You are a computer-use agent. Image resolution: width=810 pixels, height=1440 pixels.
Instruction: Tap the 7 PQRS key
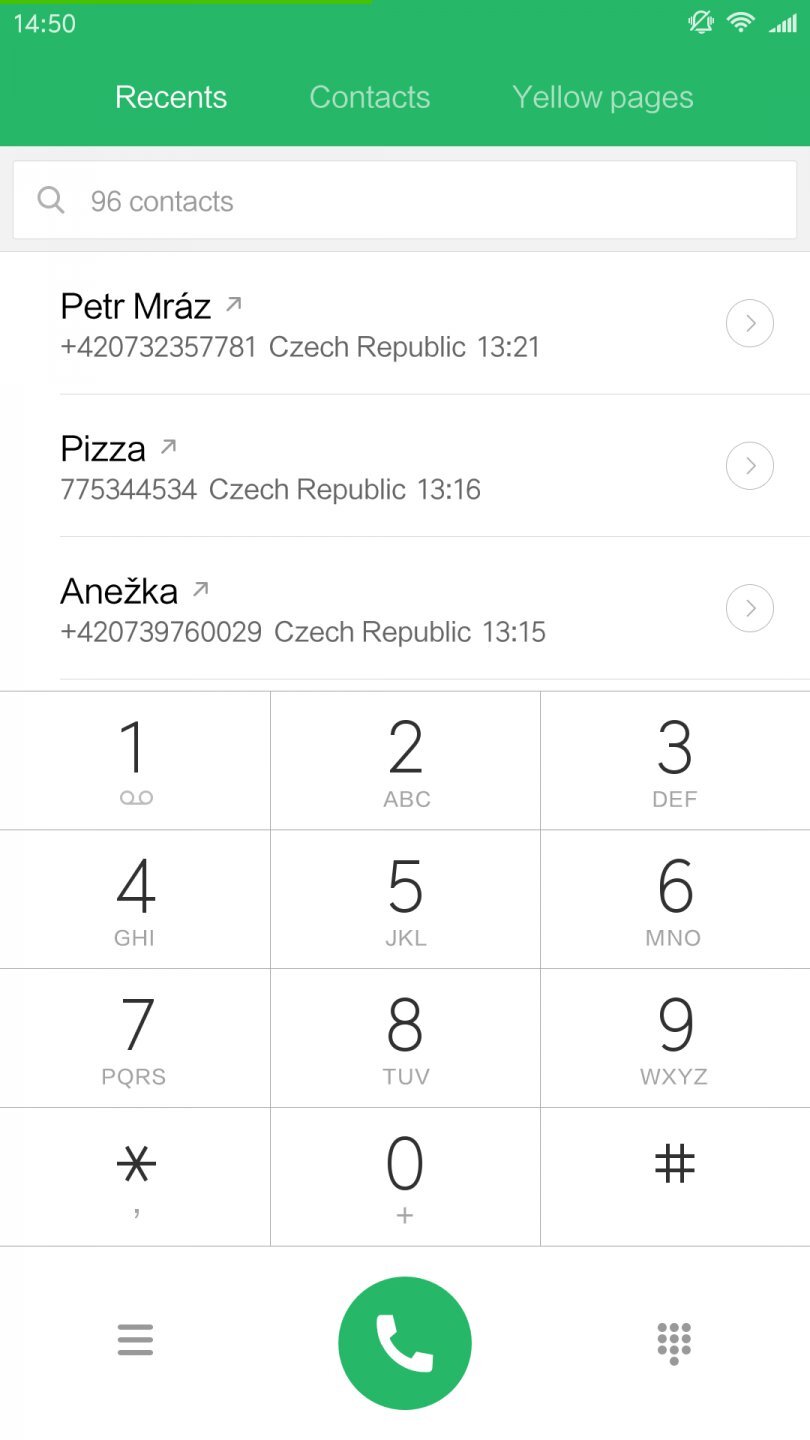135,1038
